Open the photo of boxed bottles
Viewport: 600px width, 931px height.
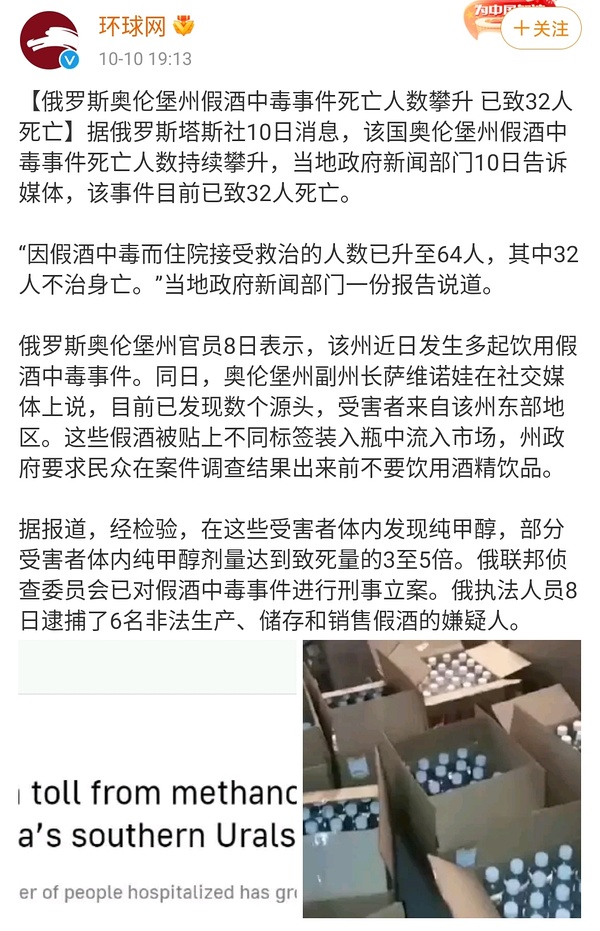pos(441,778)
